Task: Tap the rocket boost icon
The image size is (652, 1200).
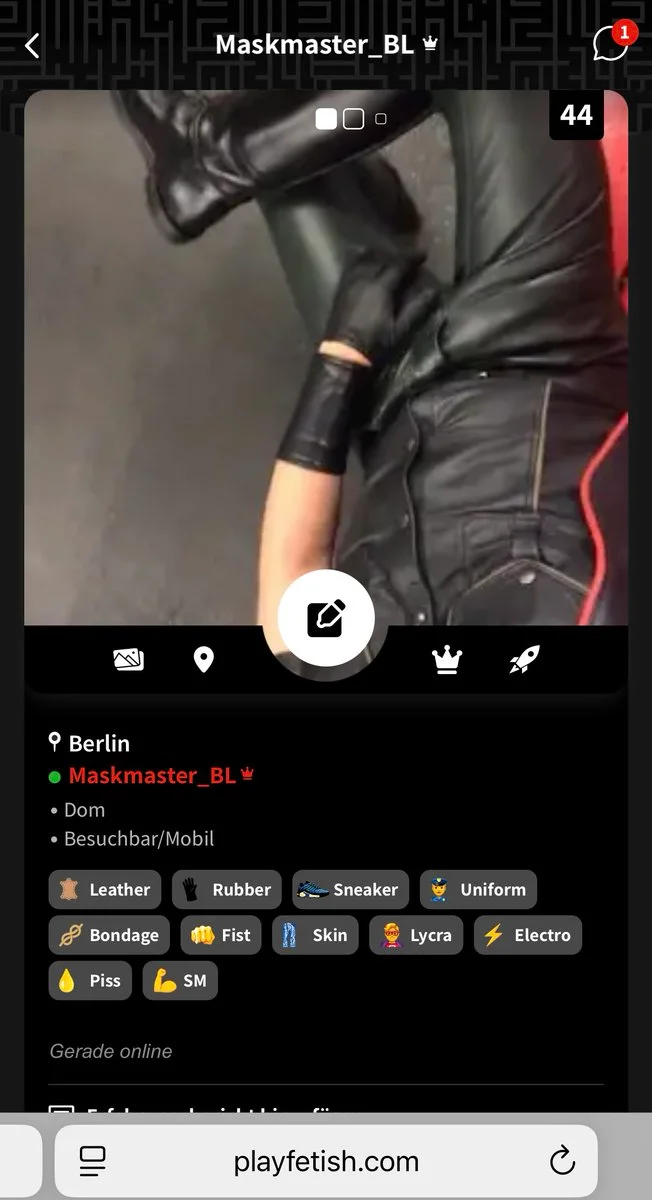Action: click(524, 659)
